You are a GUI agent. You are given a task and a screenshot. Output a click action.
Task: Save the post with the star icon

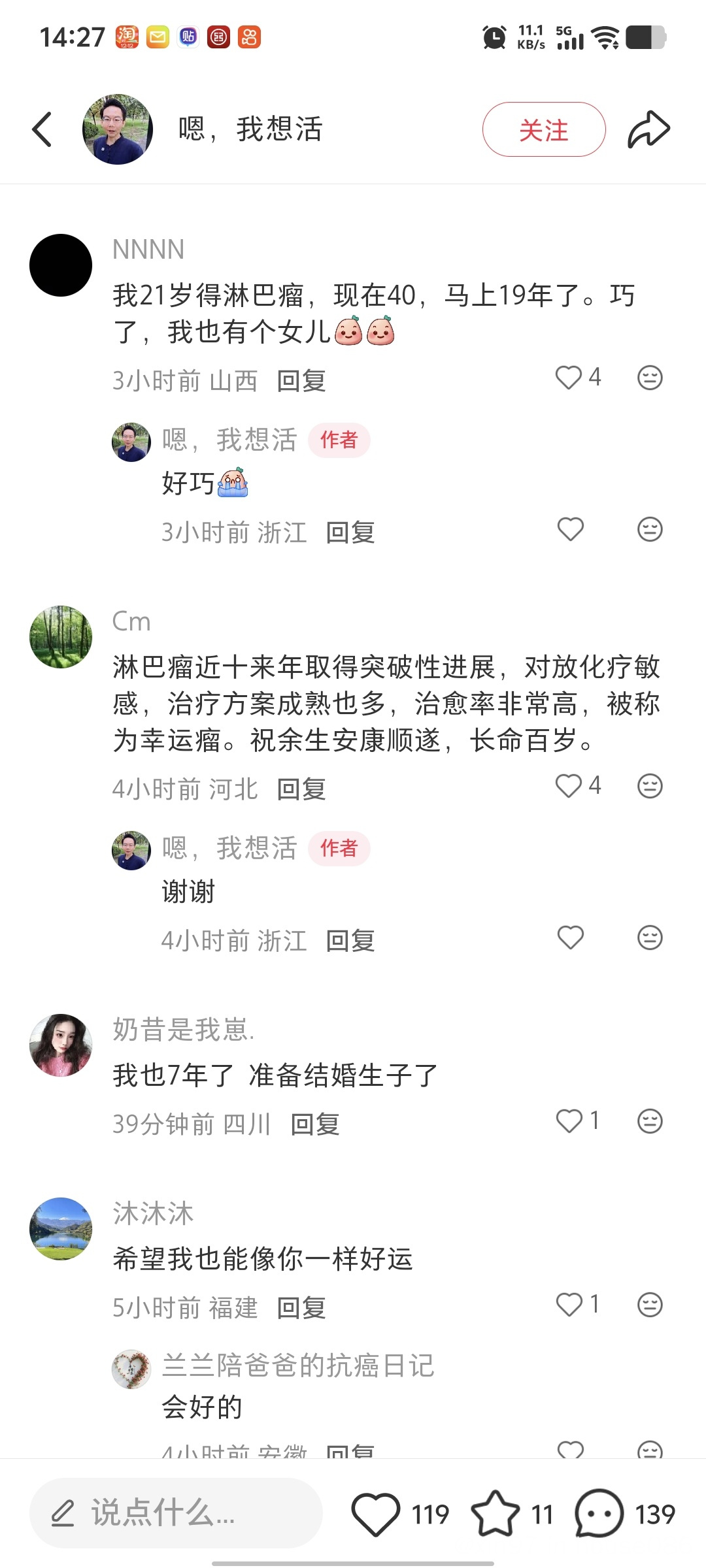coord(495,1514)
